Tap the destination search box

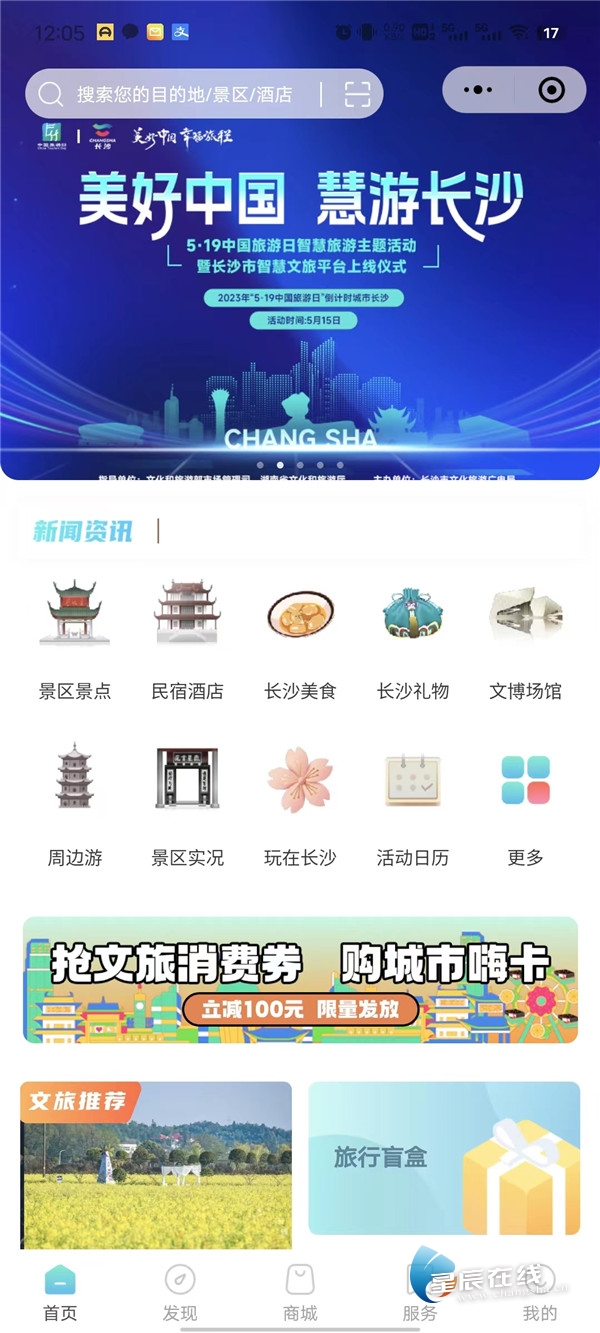click(x=180, y=95)
